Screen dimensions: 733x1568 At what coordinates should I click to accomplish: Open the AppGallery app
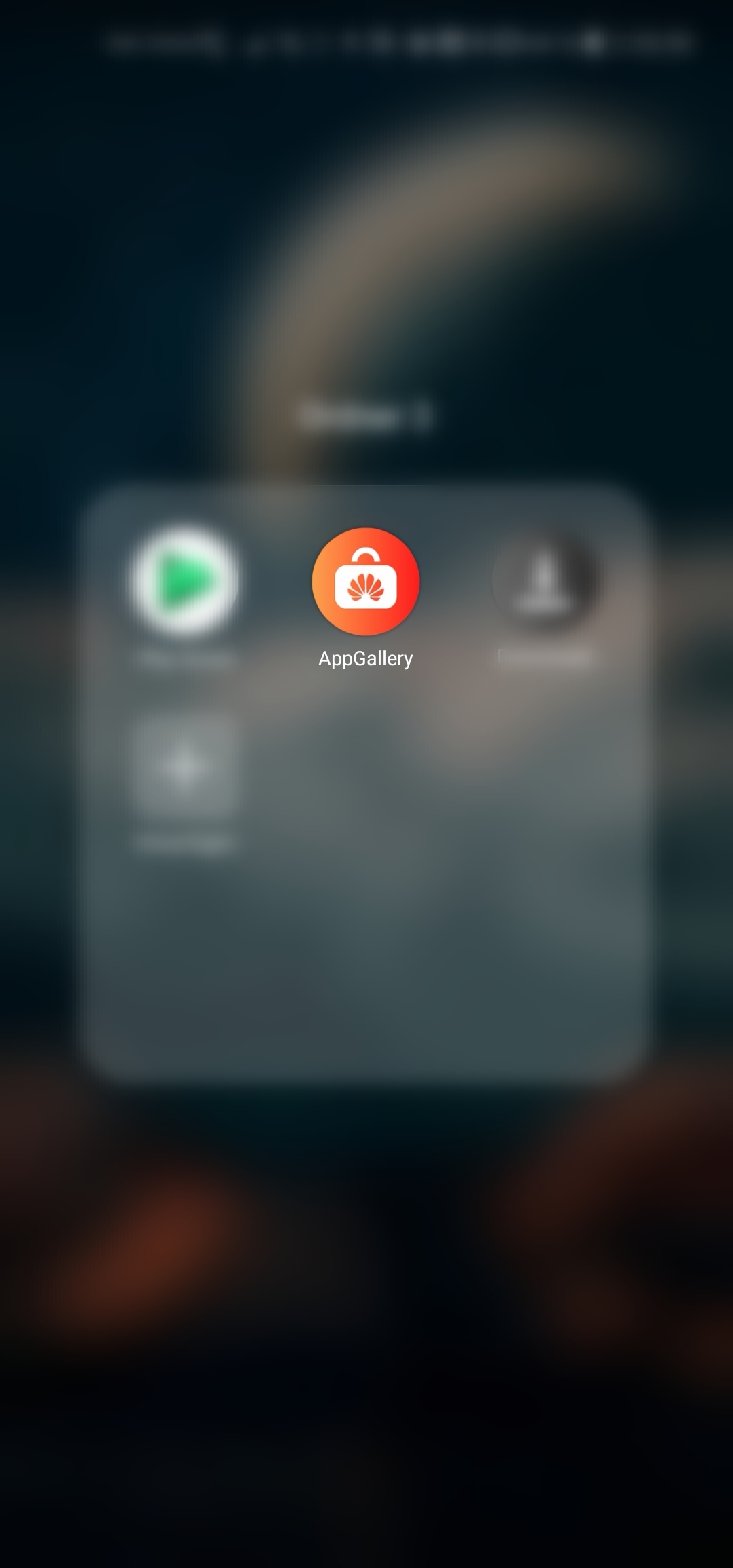366,582
